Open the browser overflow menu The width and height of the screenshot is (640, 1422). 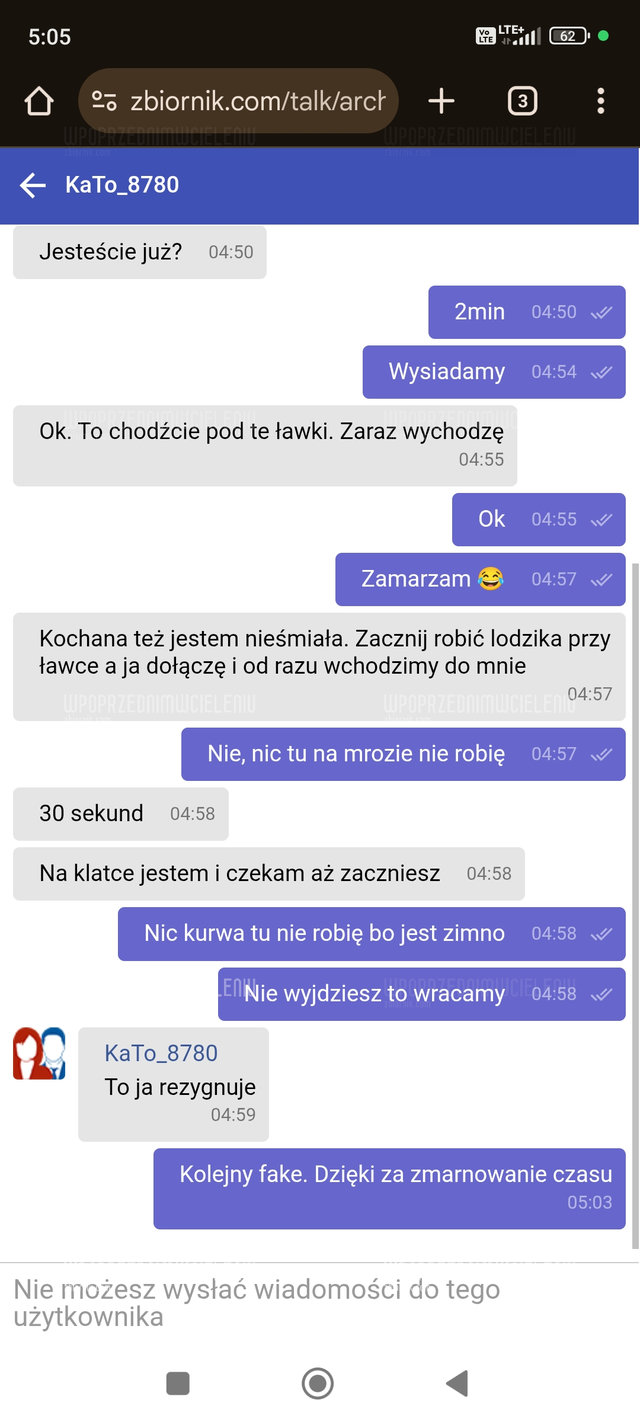click(x=600, y=101)
